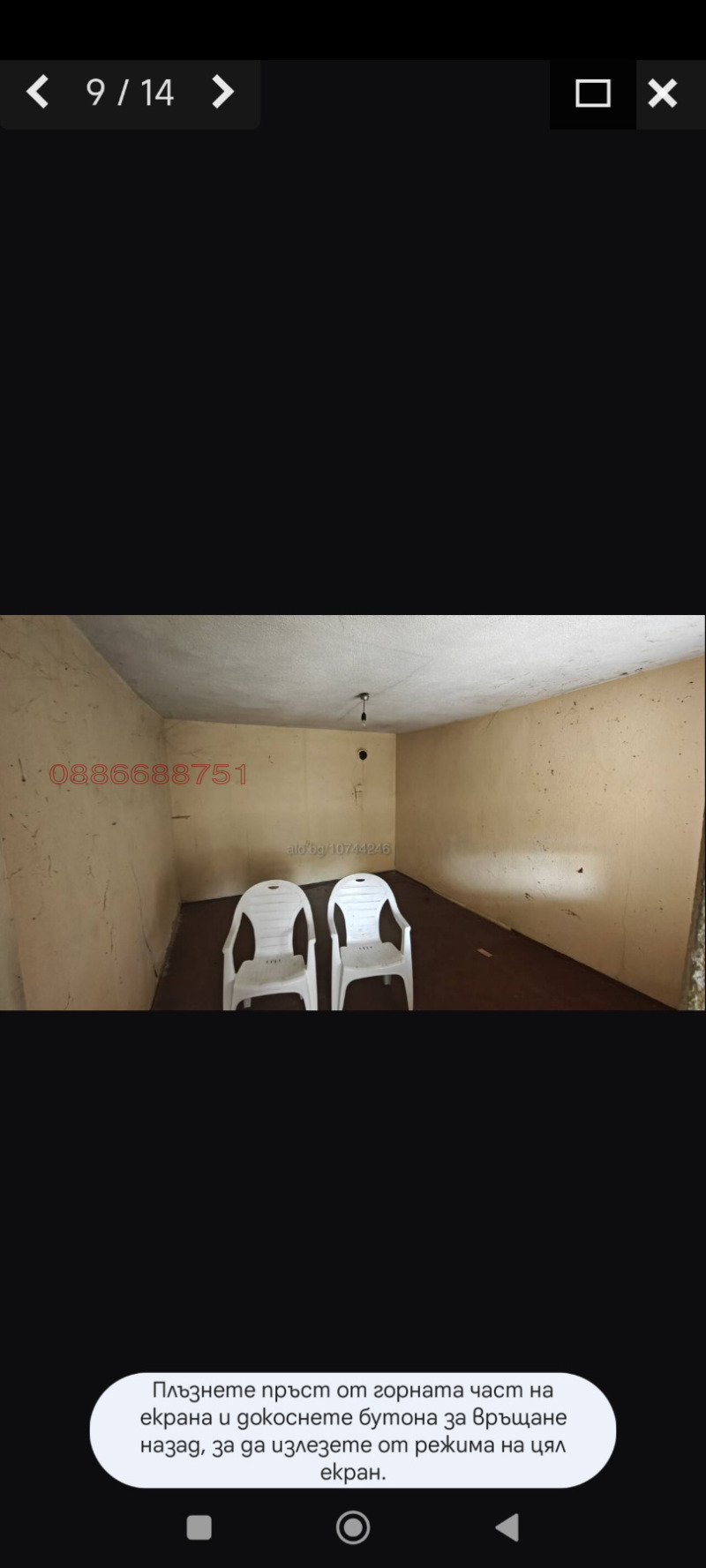Screen dimensions: 706x1568
Task: Open recent apps via the square navigation icon
Action: point(198,1527)
